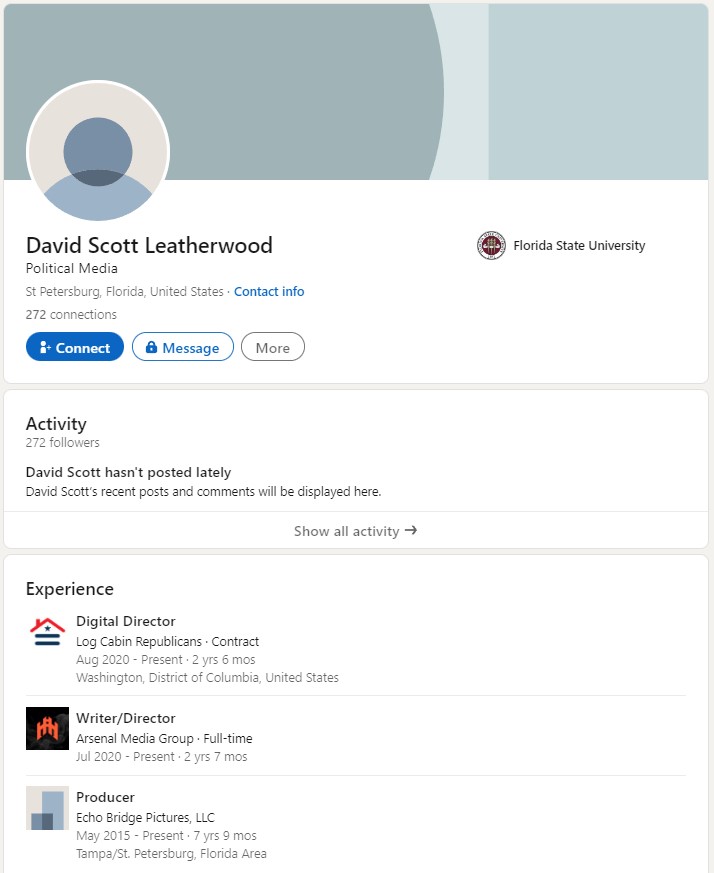This screenshot has width=714, height=873.
Task: Send a message via Message button
Action: coord(183,347)
